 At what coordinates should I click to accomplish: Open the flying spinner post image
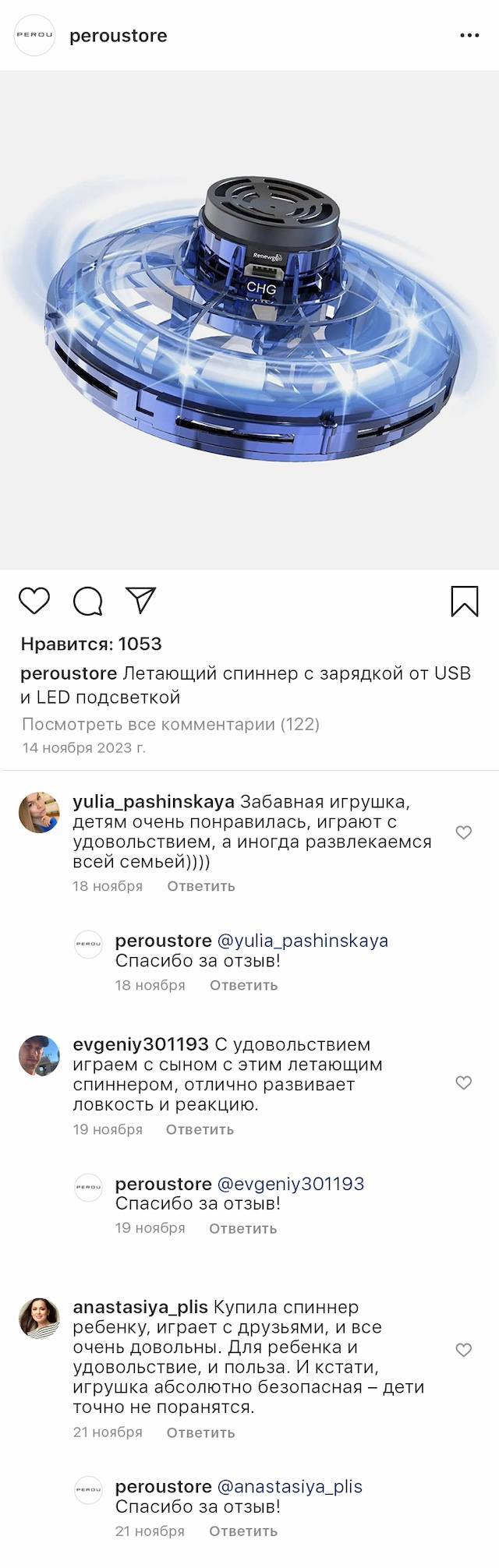click(249, 320)
